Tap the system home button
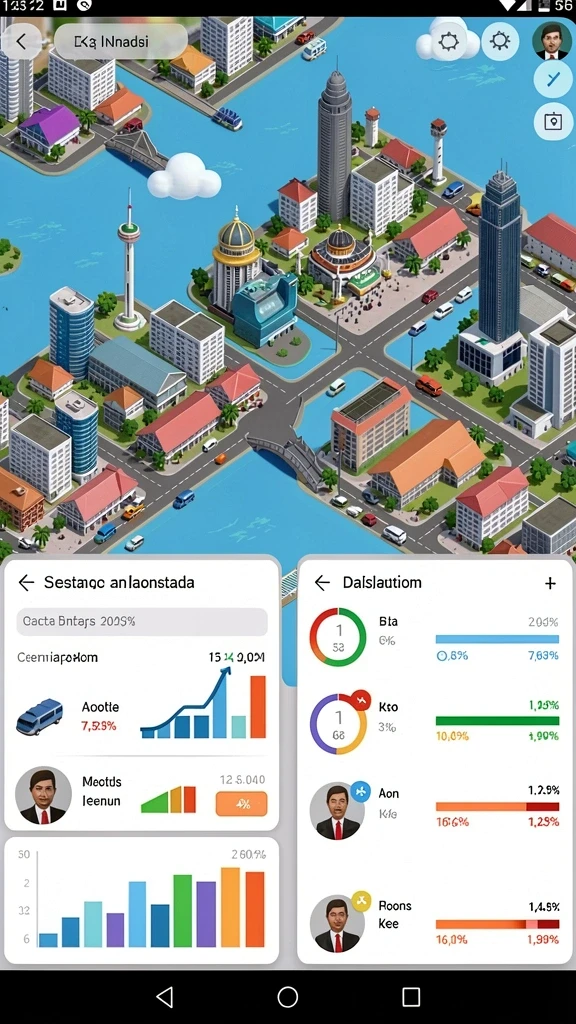This screenshot has width=576, height=1024. [287, 997]
